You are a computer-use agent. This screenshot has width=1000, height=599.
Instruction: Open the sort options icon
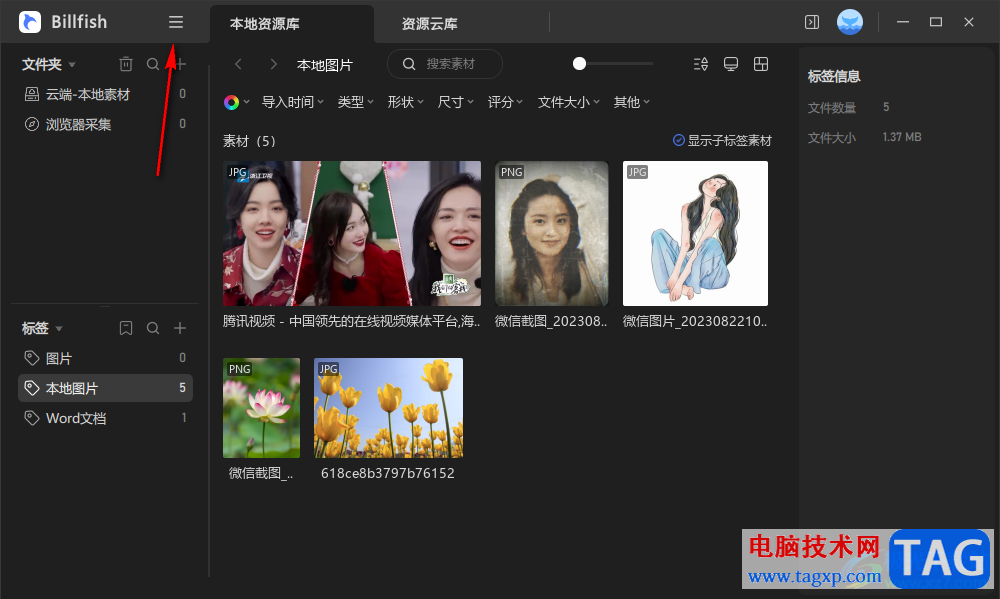click(701, 64)
